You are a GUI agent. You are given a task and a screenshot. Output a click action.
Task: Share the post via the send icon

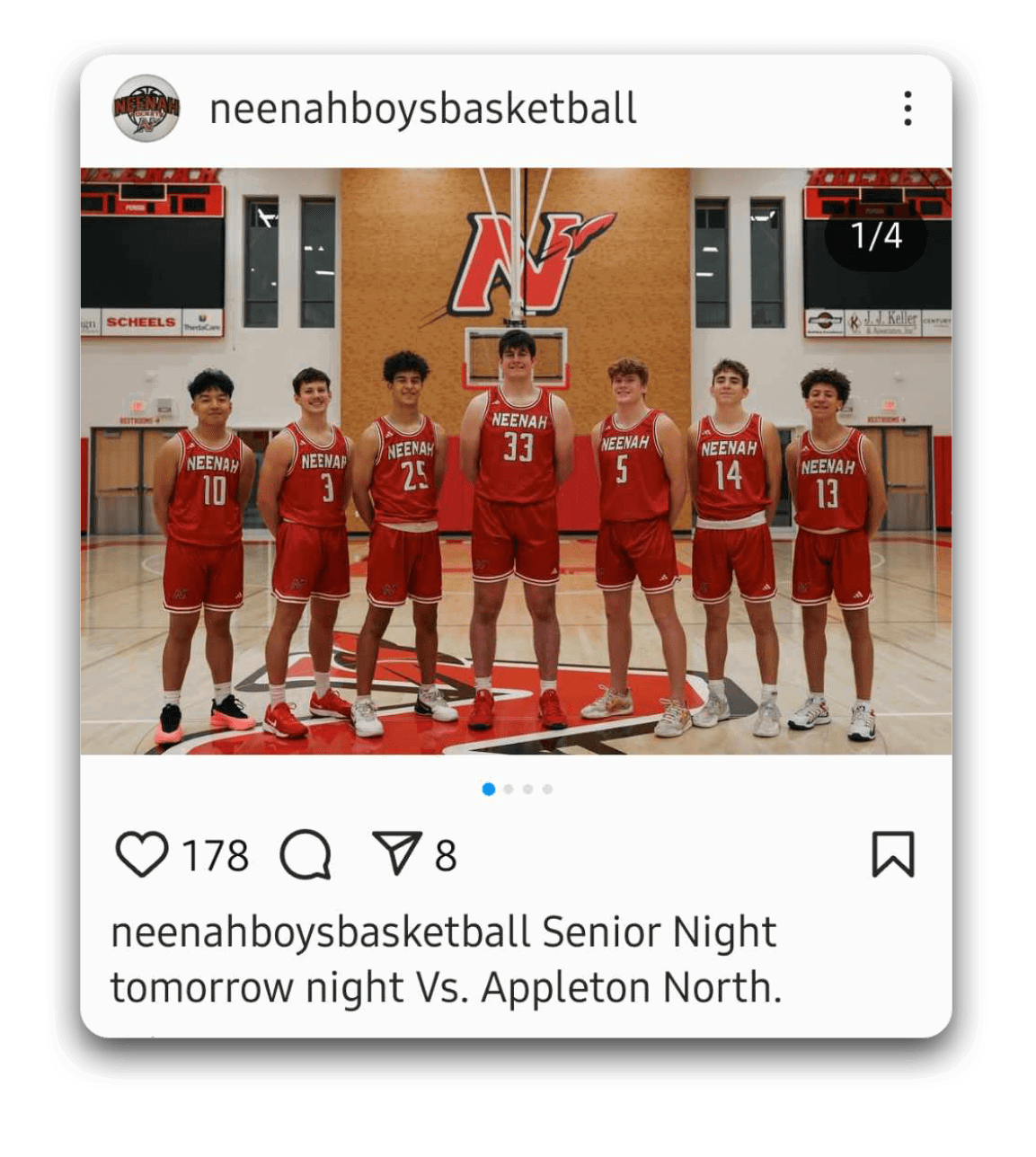397,853
